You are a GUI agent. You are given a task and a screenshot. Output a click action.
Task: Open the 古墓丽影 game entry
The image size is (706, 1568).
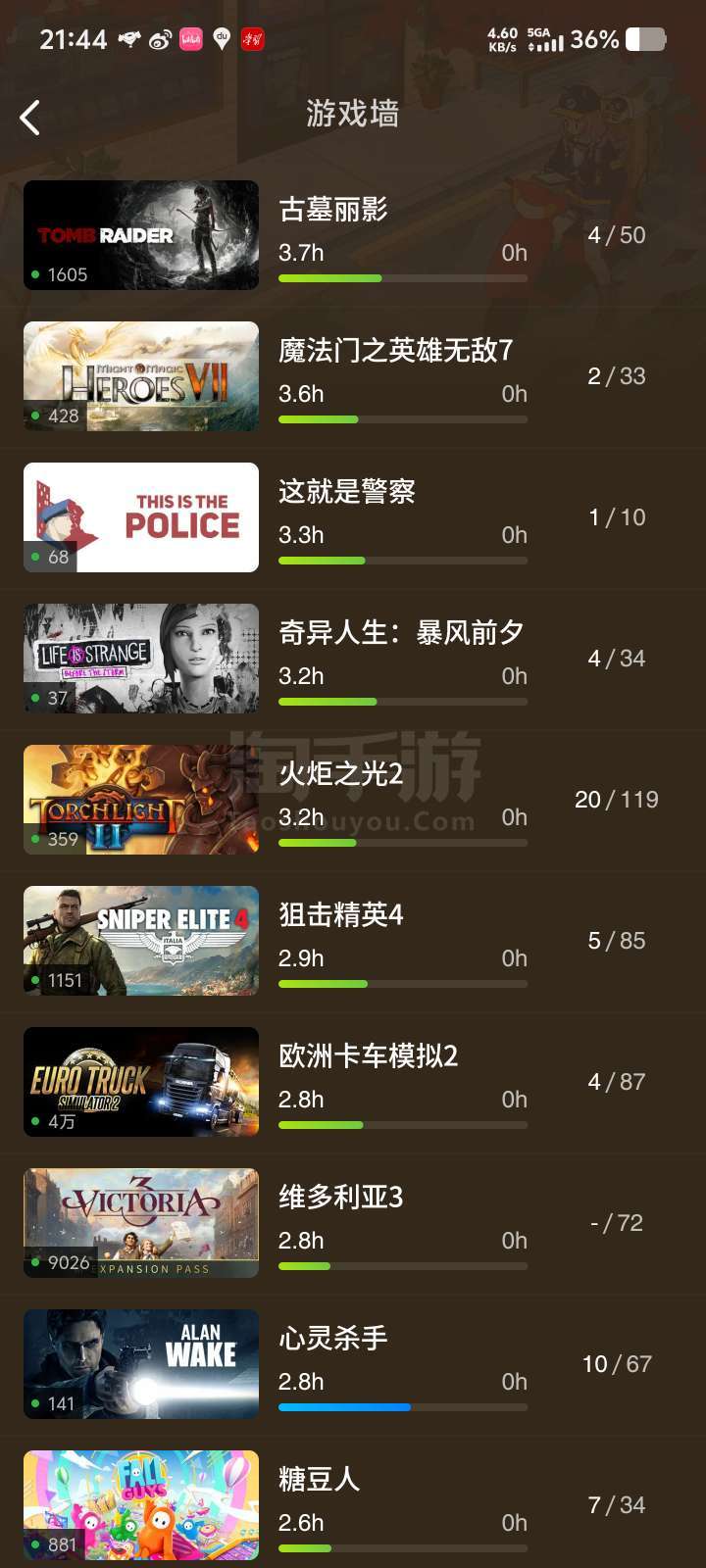tap(353, 235)
